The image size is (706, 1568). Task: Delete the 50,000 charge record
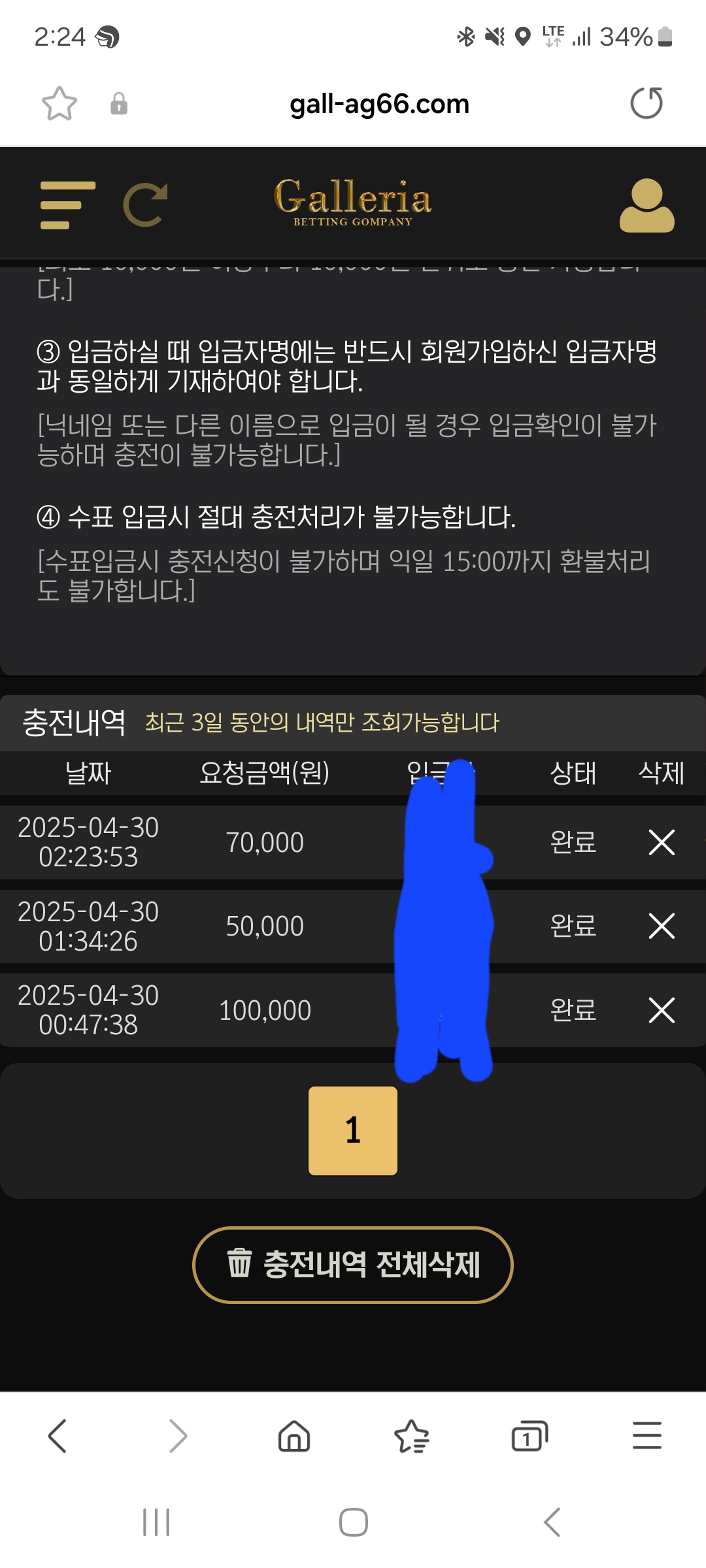click(x=661, y=926)
